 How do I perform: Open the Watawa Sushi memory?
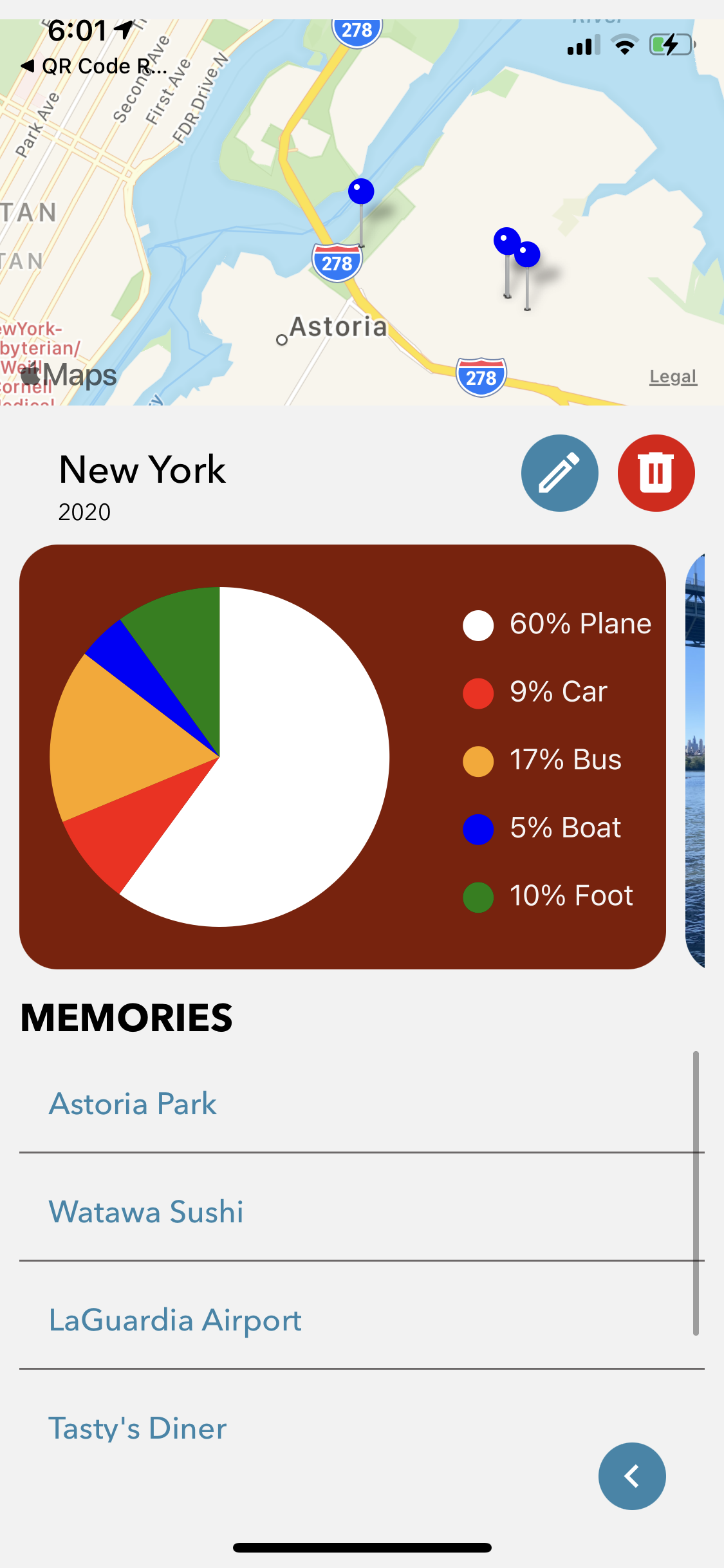pos(147,1212)
